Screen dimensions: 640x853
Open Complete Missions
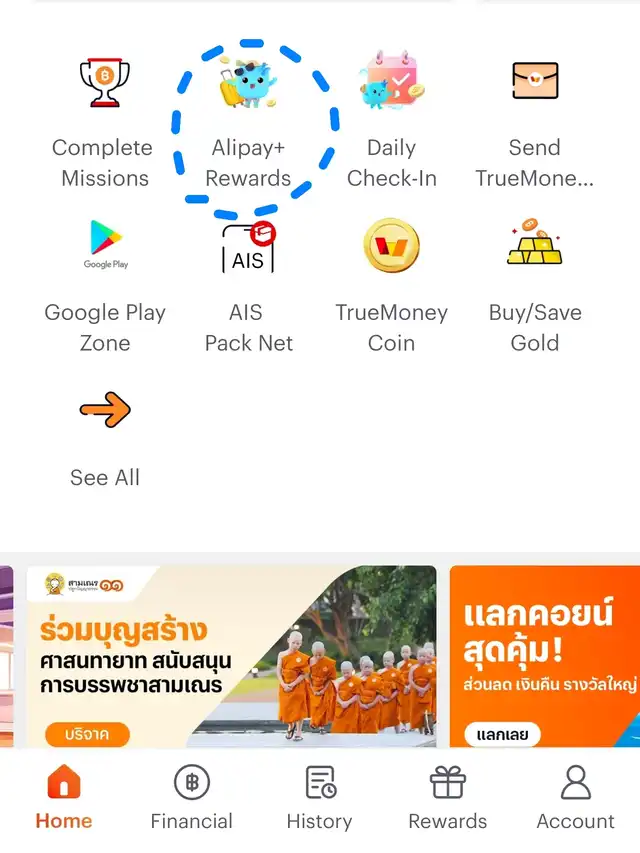[x=104, y=121]
